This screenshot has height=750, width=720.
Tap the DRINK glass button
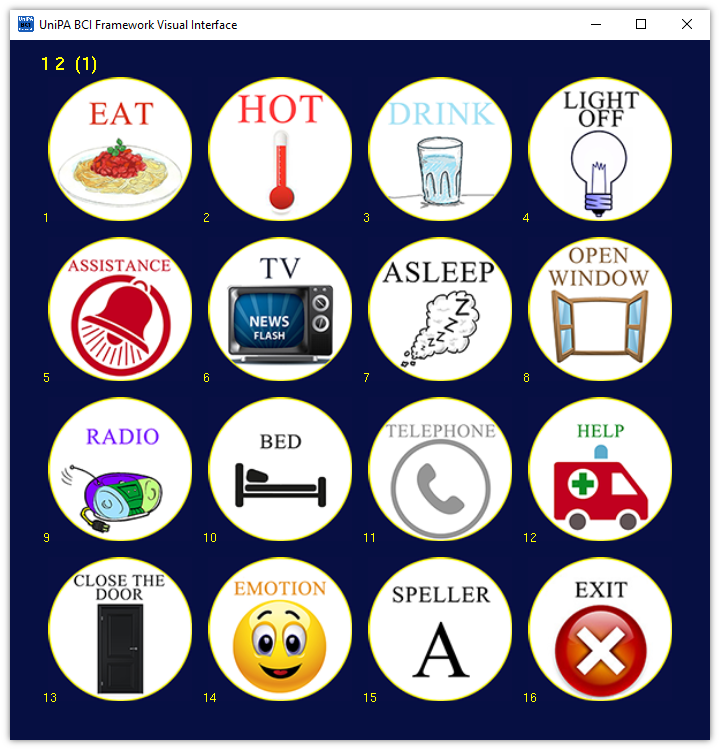[440, 150]
